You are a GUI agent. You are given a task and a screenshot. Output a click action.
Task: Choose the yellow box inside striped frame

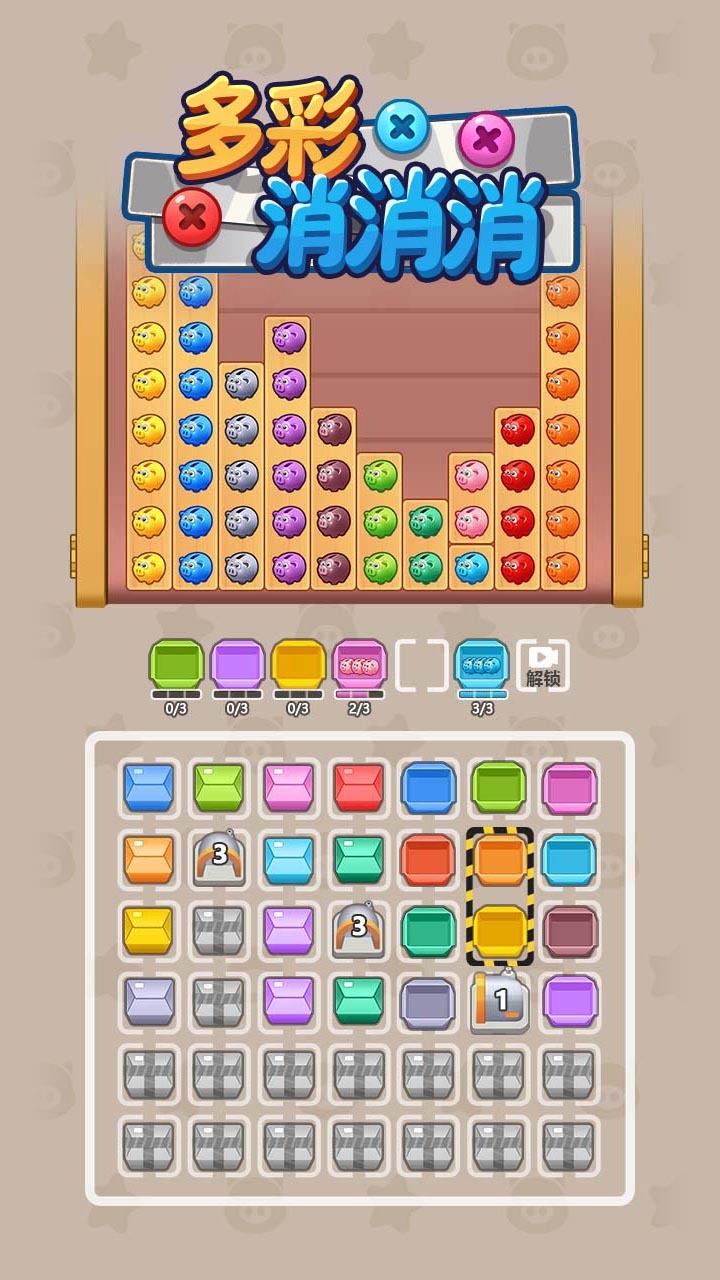click(500, 930)
